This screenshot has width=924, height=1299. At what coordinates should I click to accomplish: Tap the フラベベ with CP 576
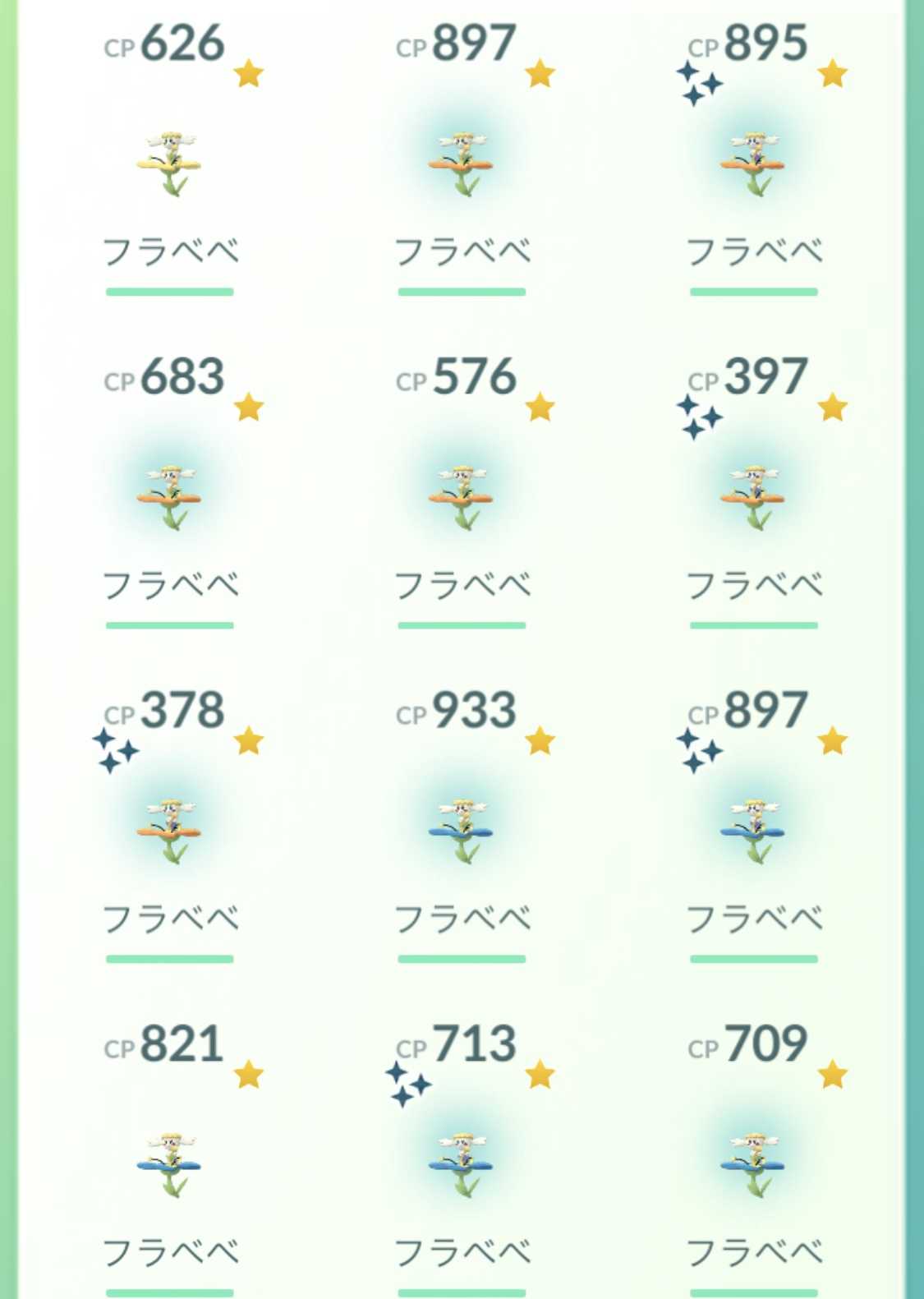coord(461,498)
